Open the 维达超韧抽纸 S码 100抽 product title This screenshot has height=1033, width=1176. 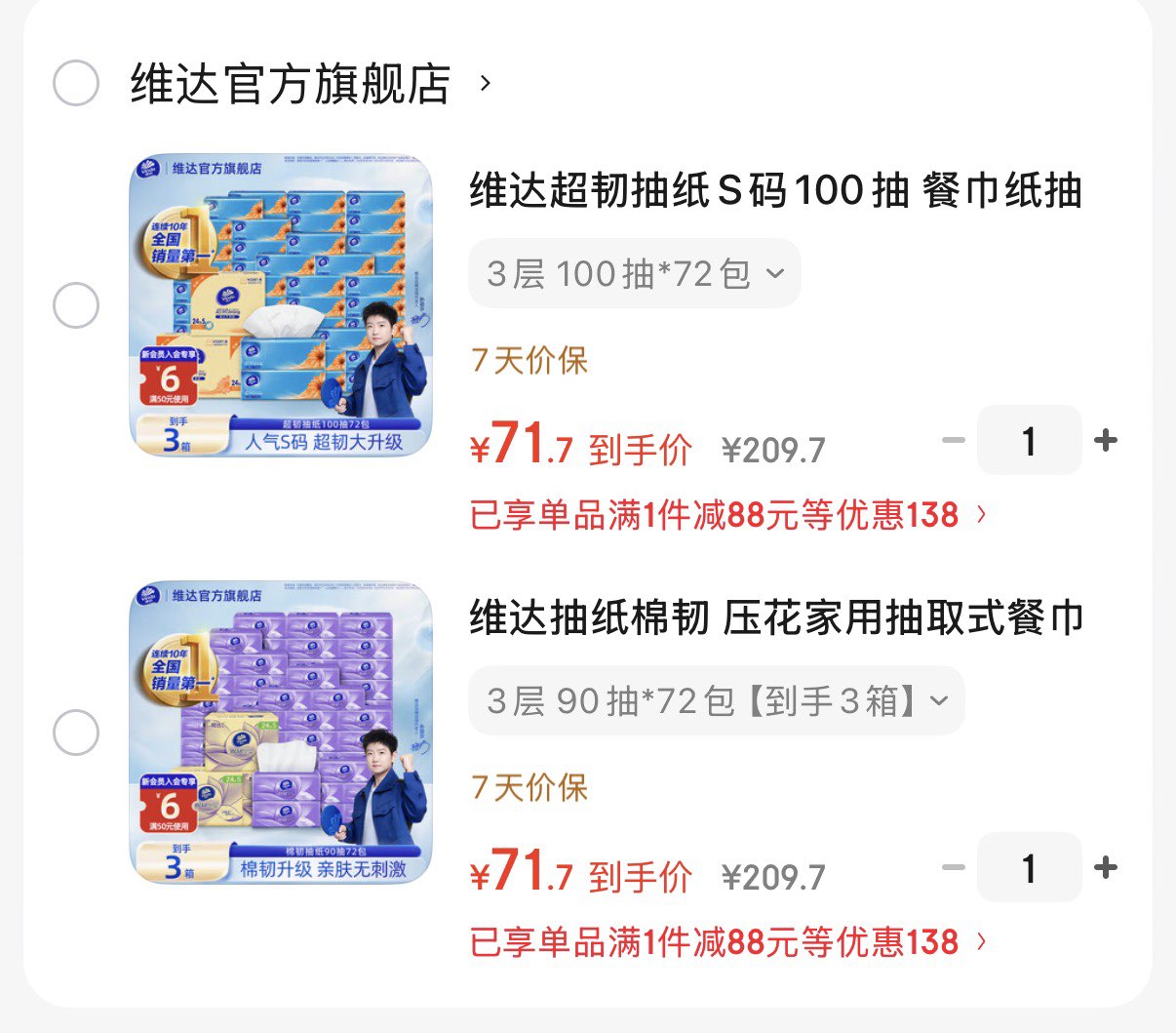(775, 190)
